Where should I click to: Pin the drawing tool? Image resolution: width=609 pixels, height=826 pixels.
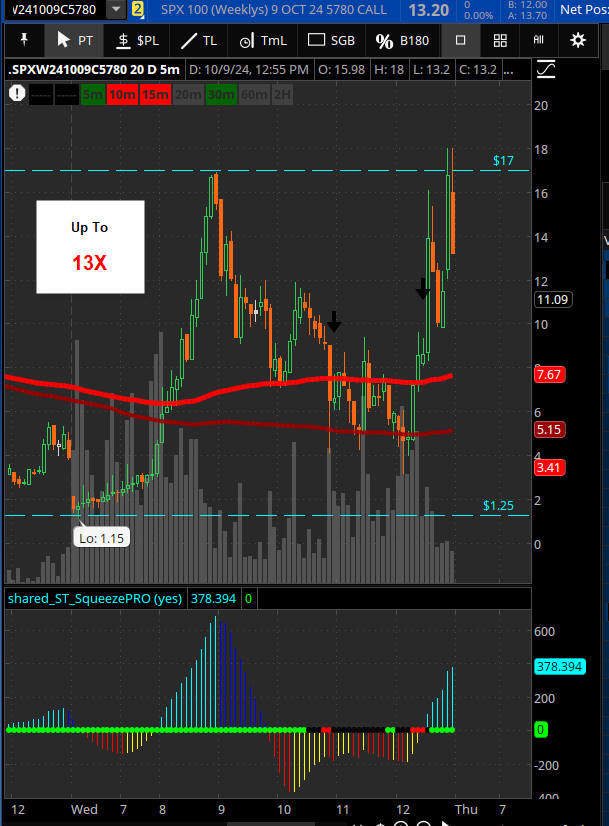coord(24,41)
